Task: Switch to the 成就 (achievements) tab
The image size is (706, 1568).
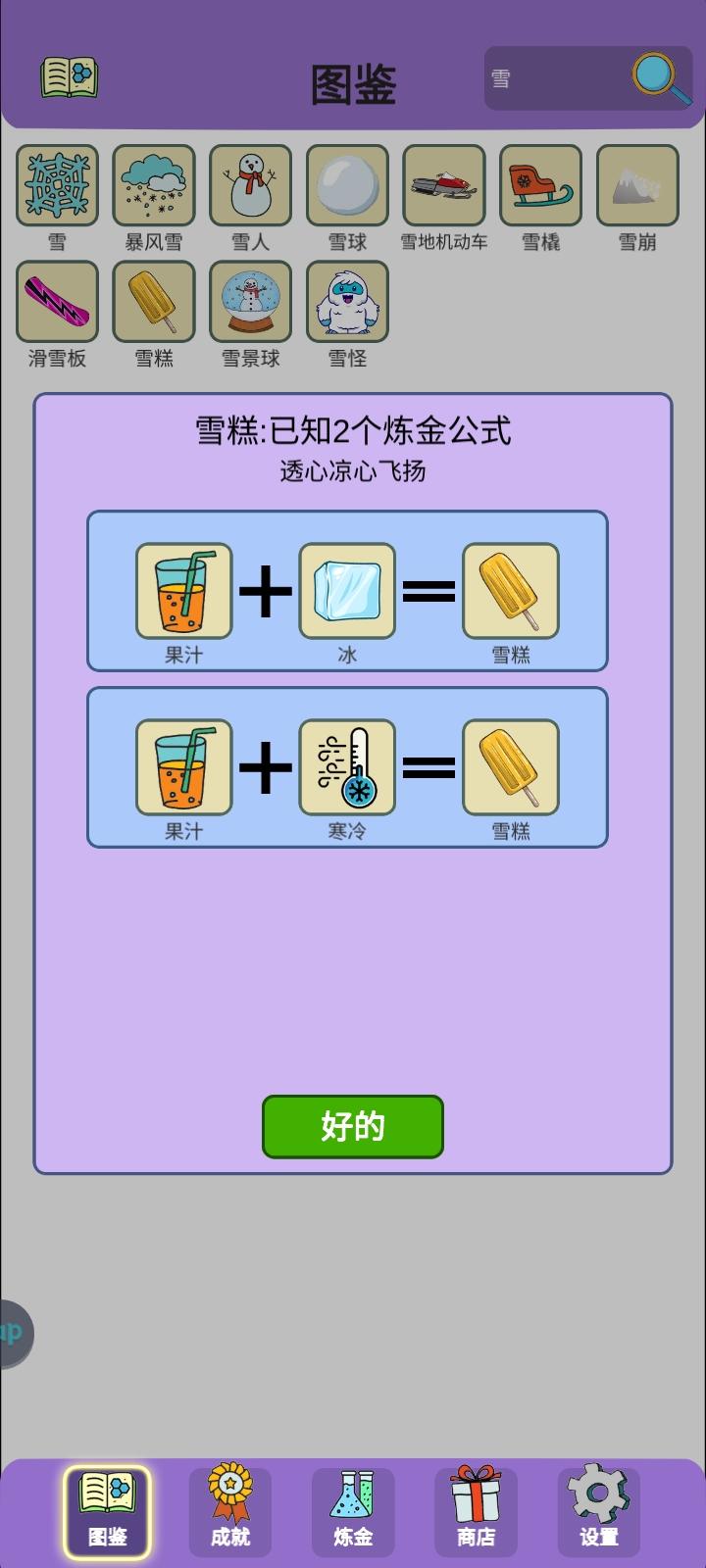Action: pyautogui.click(x=229, y=1509)
